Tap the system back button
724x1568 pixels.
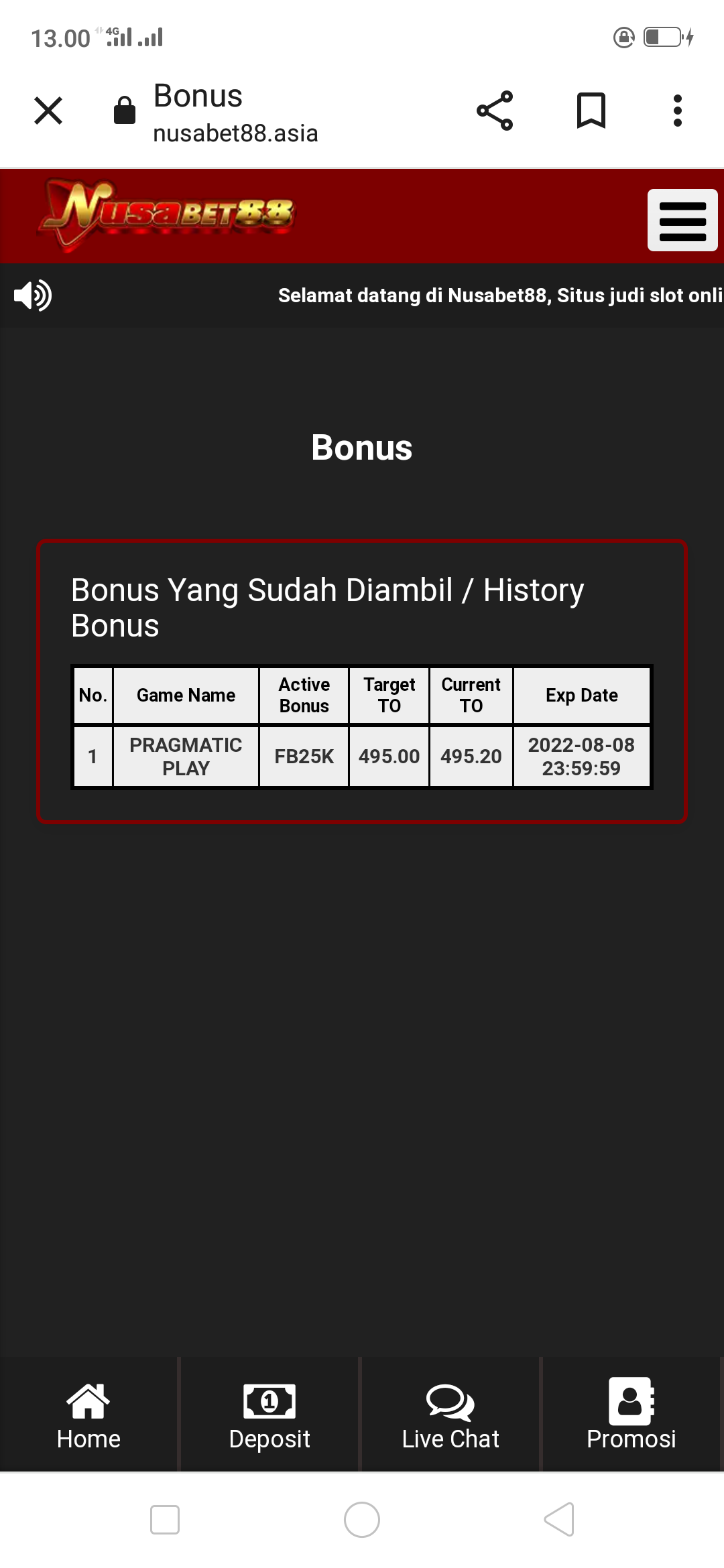click(559, 1519)
